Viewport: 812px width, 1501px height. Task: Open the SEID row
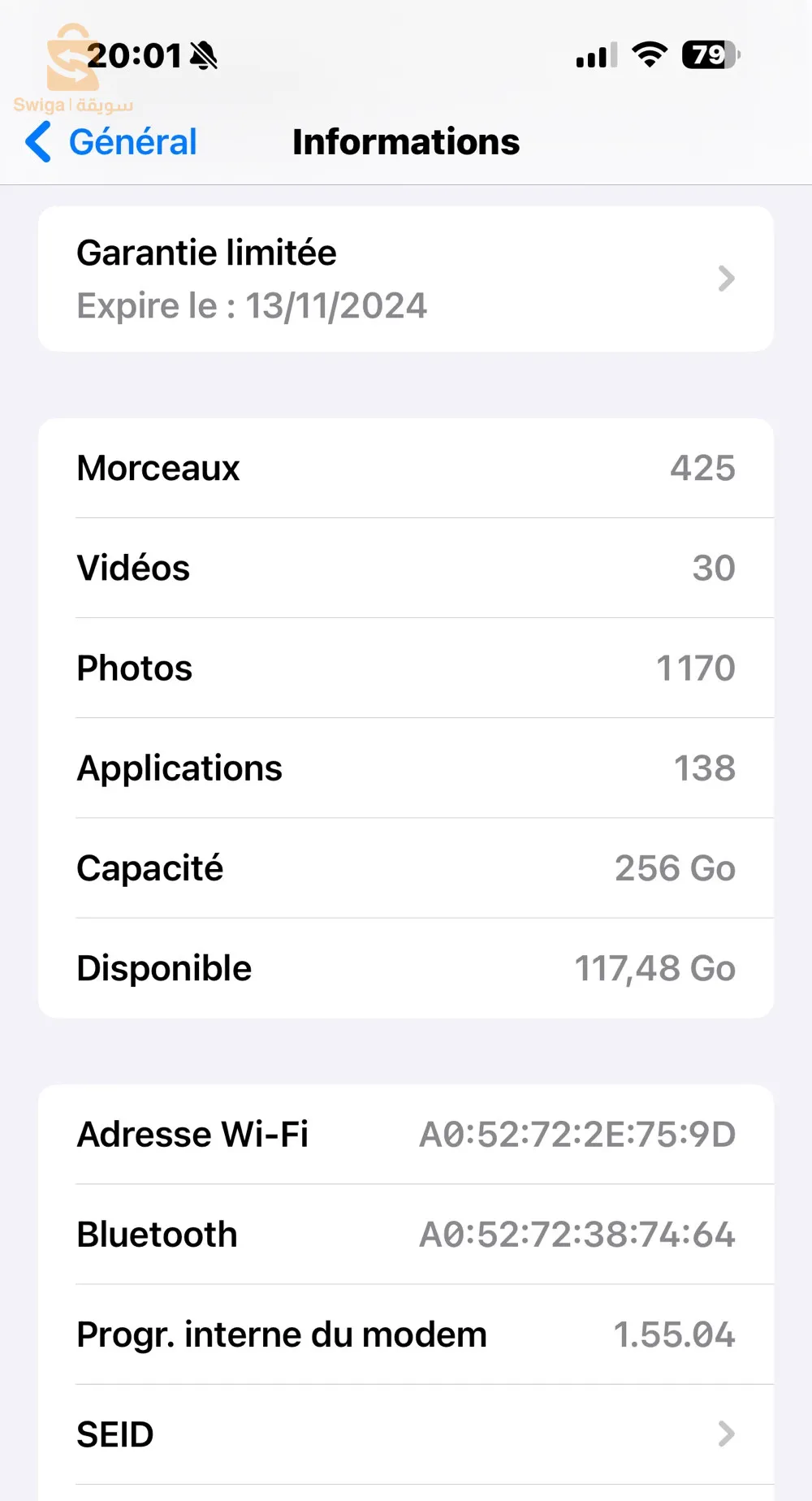(x=405, y=1434)
